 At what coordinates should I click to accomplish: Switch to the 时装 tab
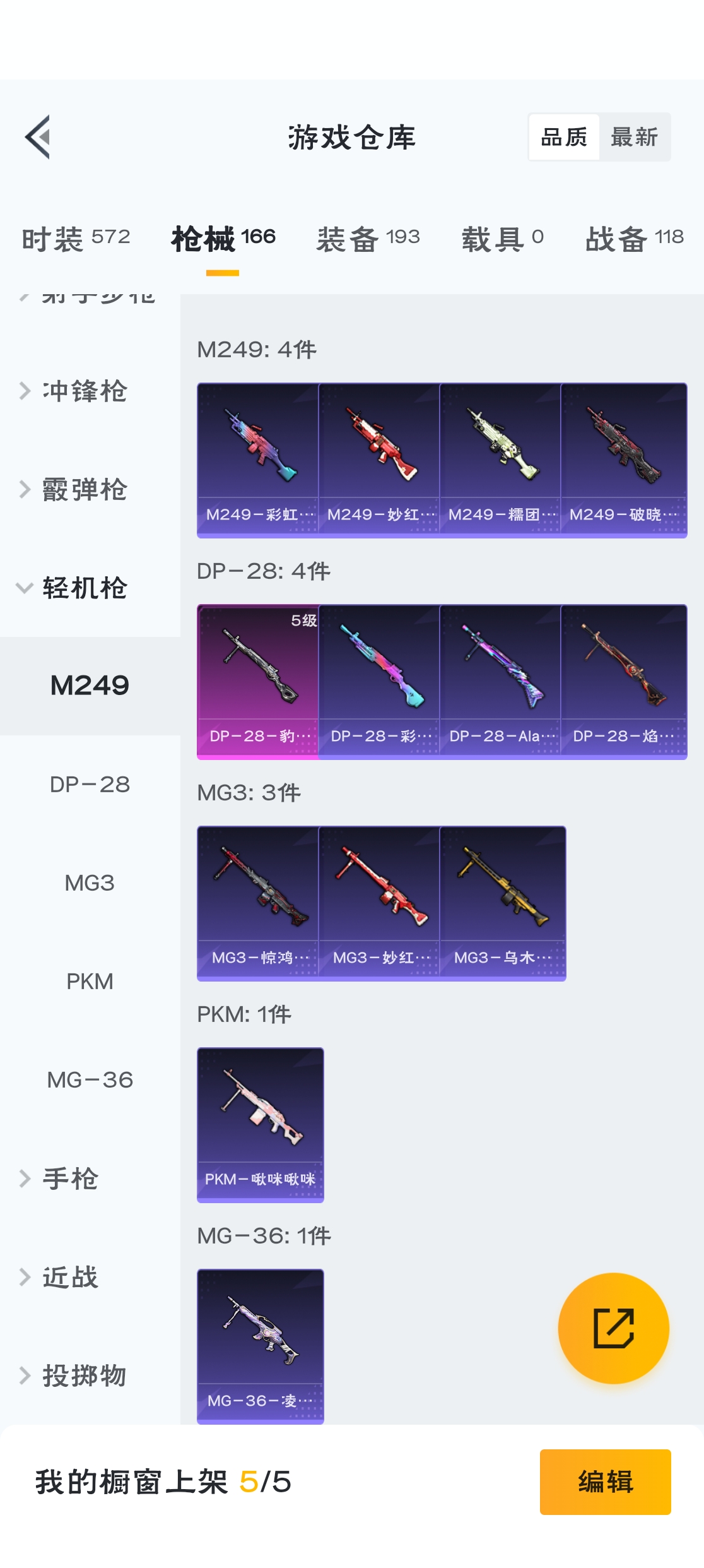pos(76,239)
